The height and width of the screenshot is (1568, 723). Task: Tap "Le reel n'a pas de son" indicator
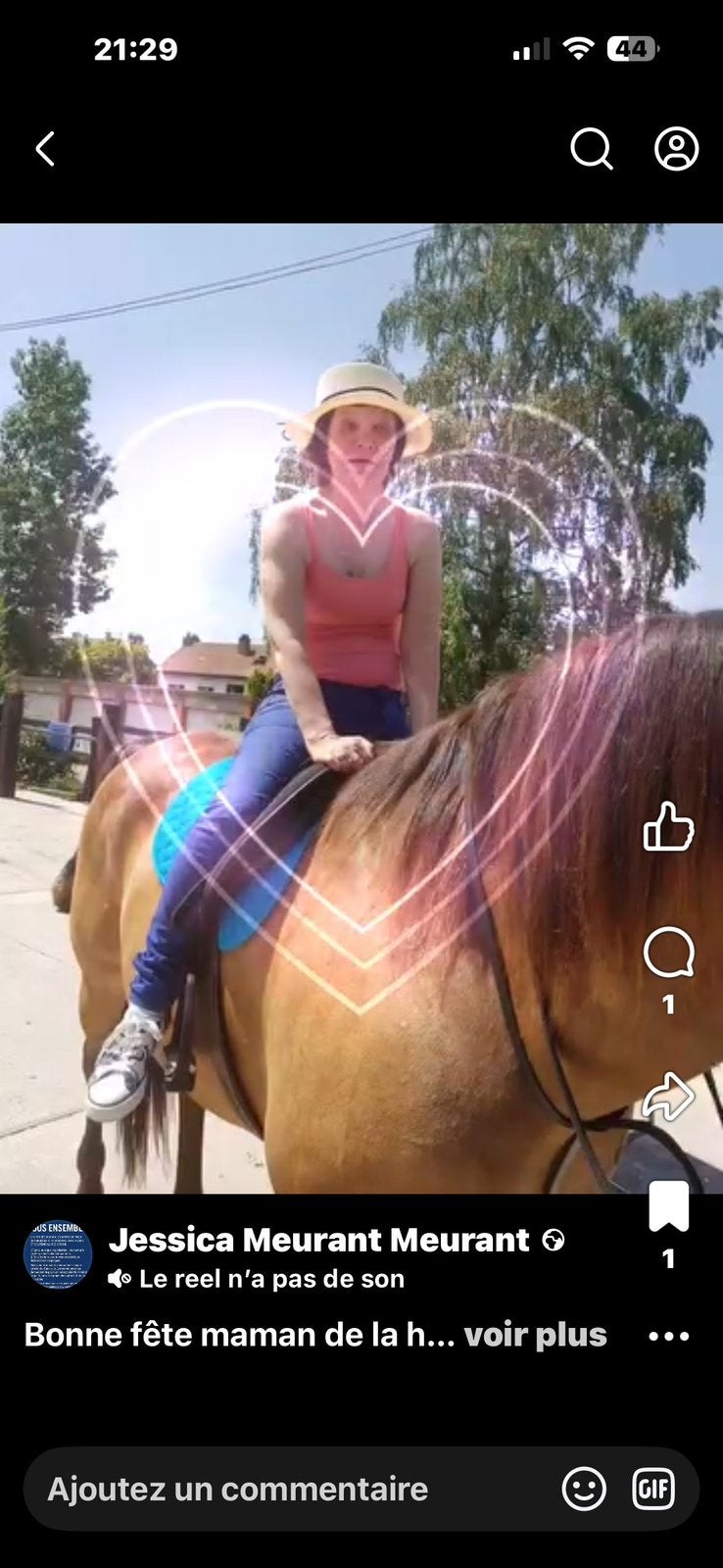click(x=257, y=1279)
